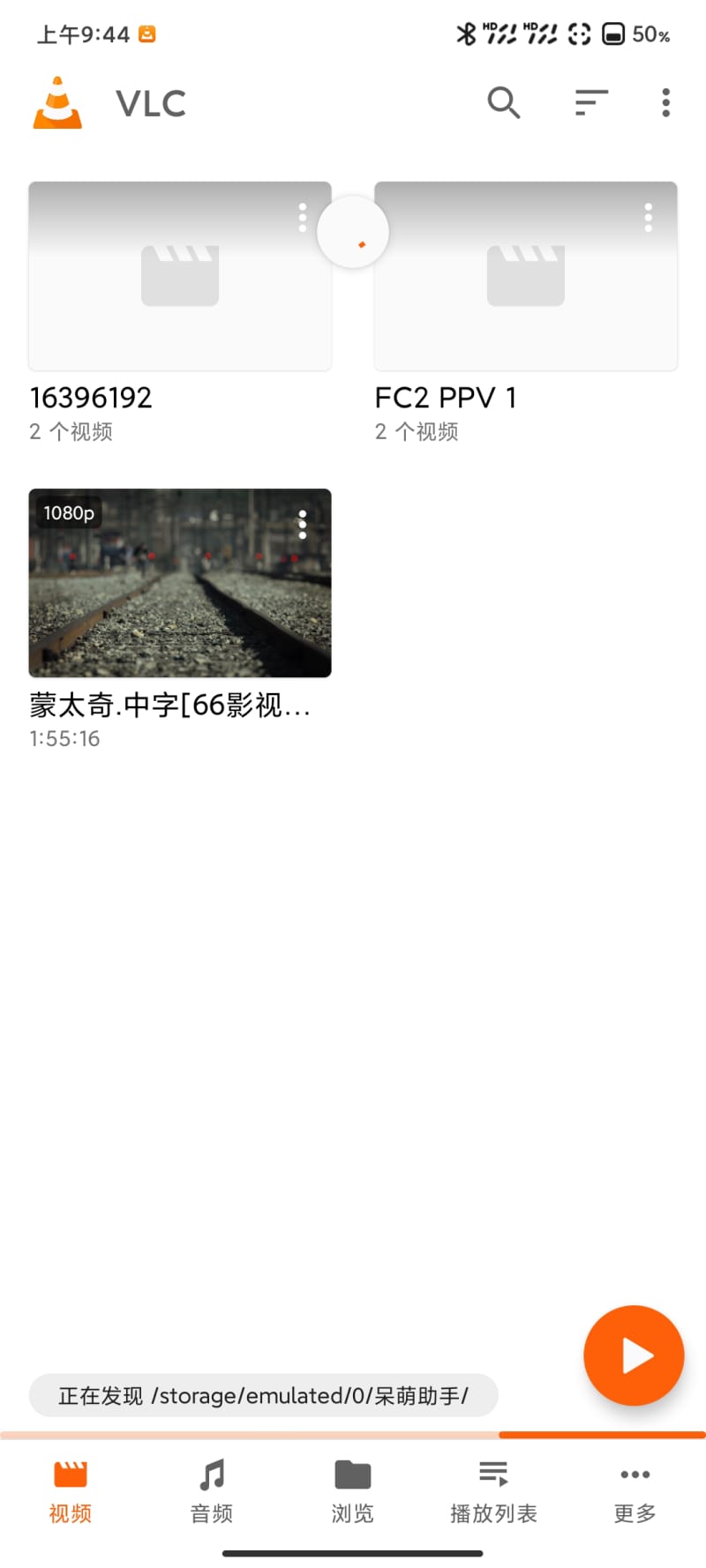This screenshot has width=706, height=1568.
Task: Open the sort options icon
Action: coord(591,103)
